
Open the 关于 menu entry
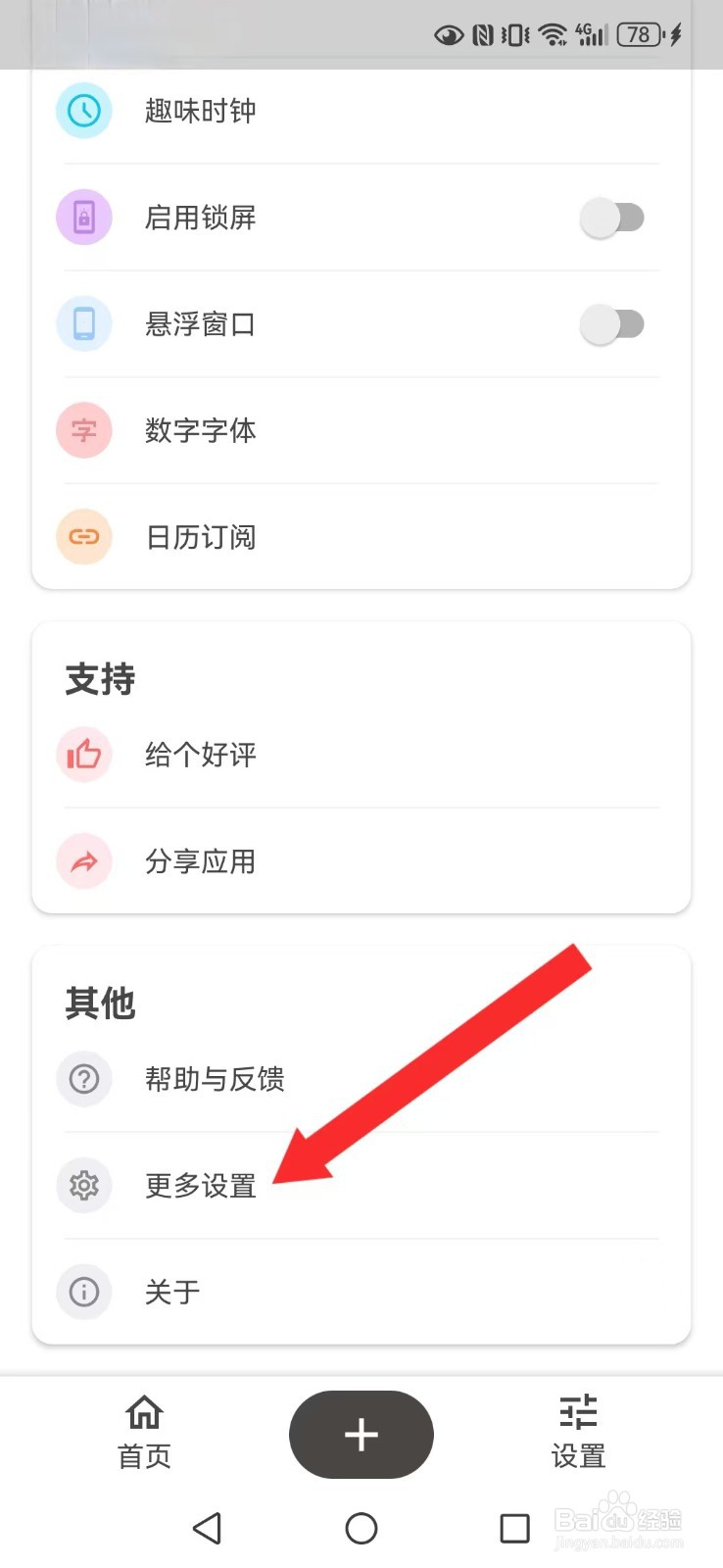171,1292
